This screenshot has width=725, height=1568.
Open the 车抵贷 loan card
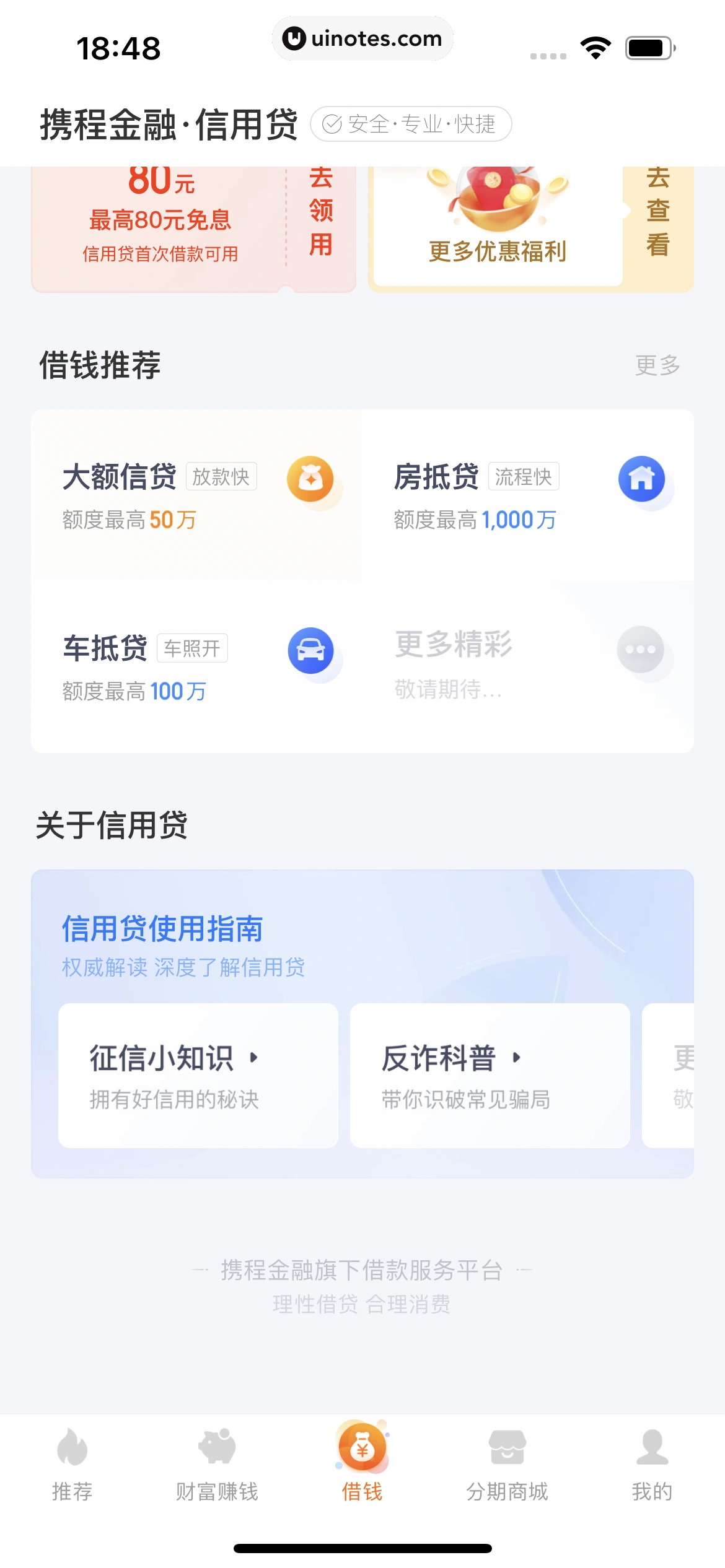click(197, 668)
